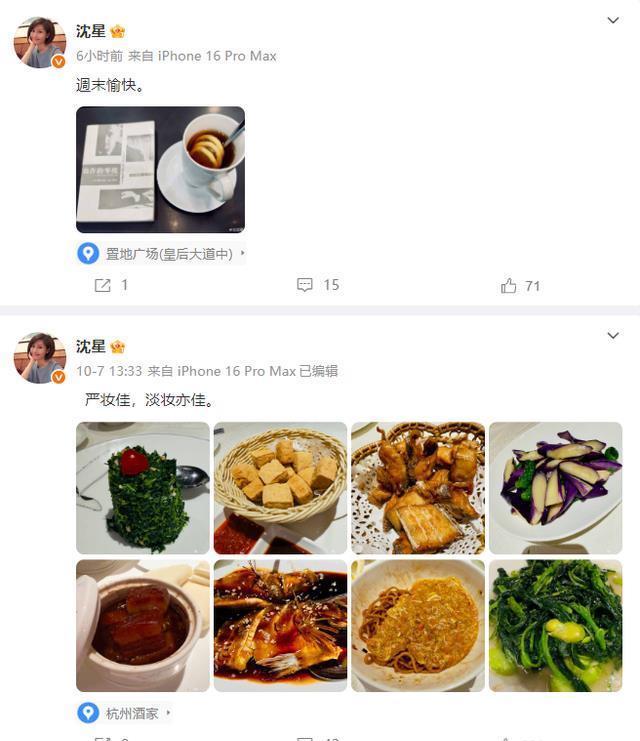Image resolution: width=640 pixels, height=741 pixels.
Task: View the stir-fried greens photo
Action: tap(555, 625)
